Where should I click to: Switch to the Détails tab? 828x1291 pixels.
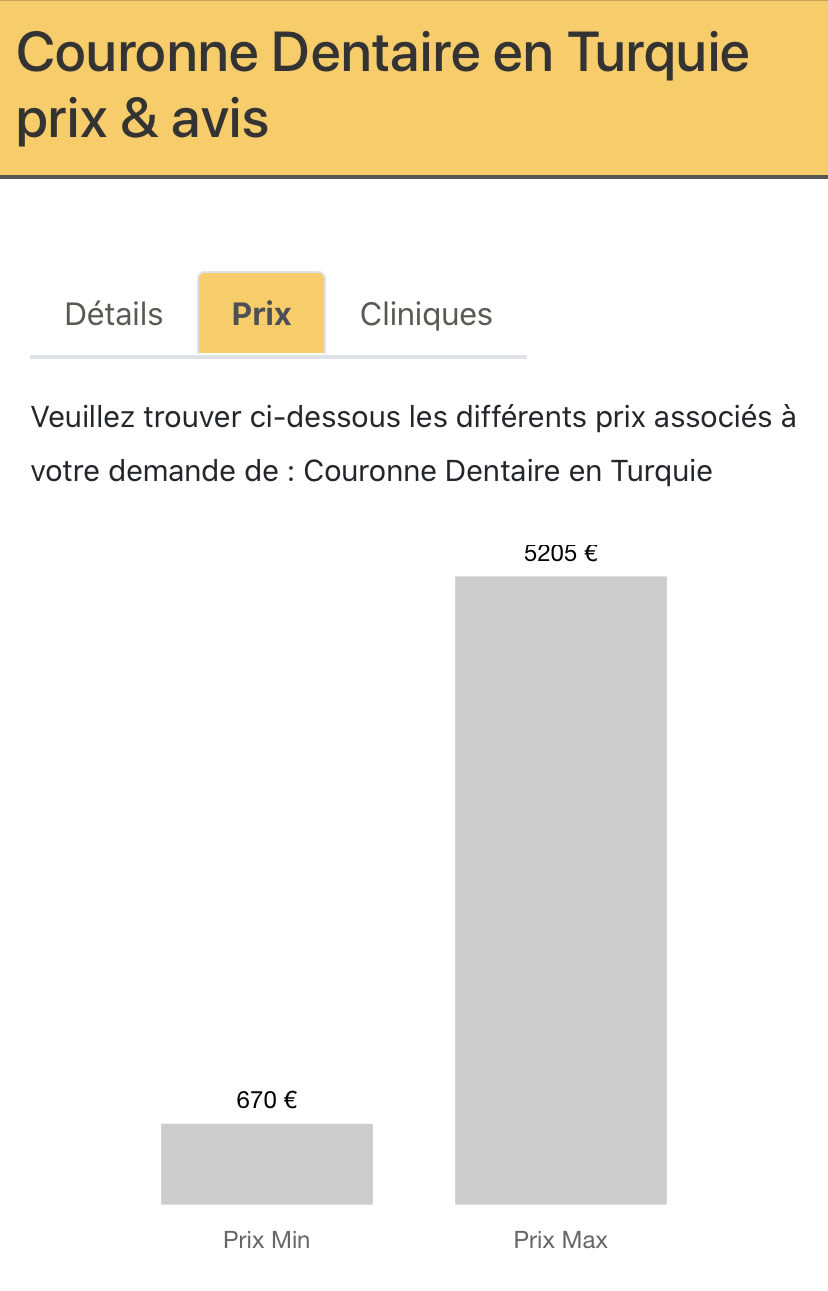click(113, 314)
